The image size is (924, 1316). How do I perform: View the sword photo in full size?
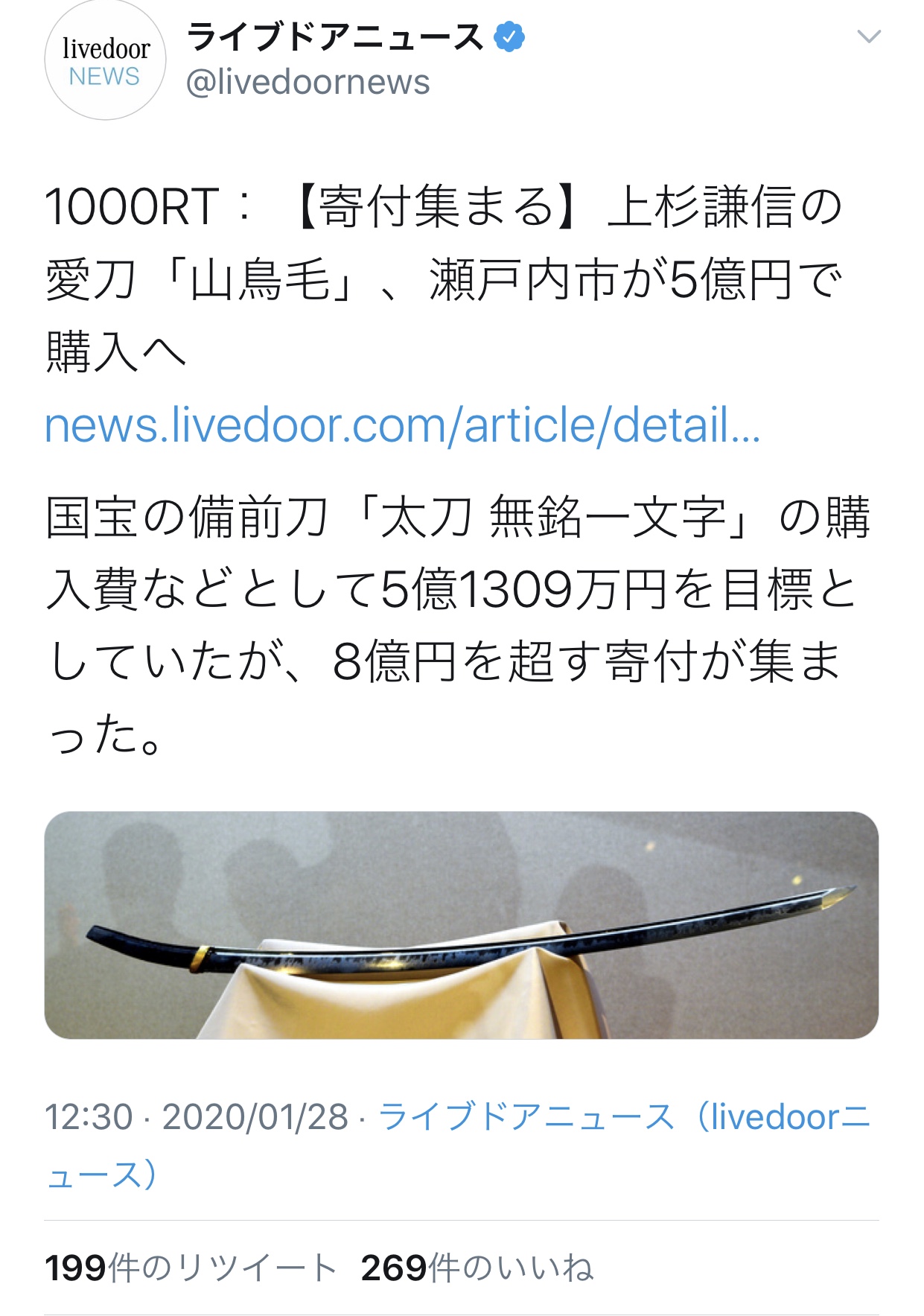pos(461,924)
